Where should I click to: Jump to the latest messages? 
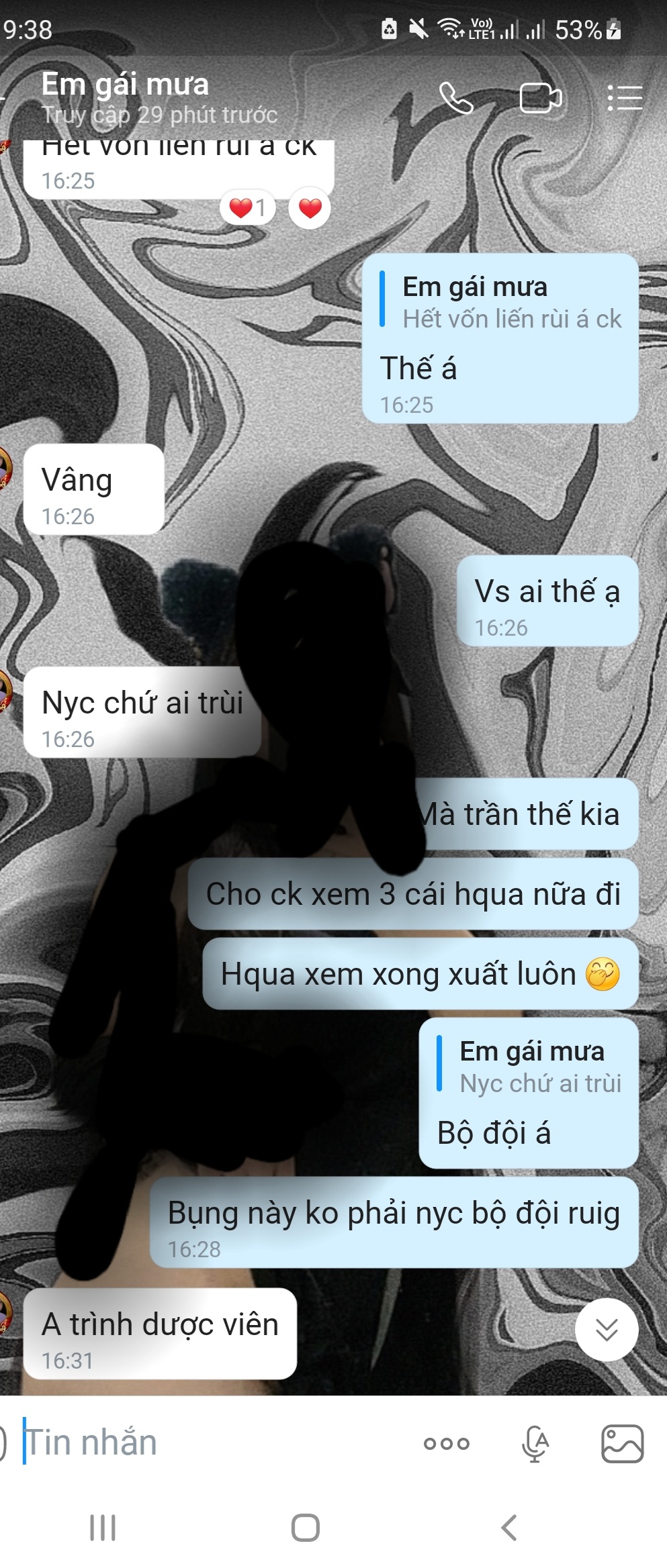coord(607,1330)
